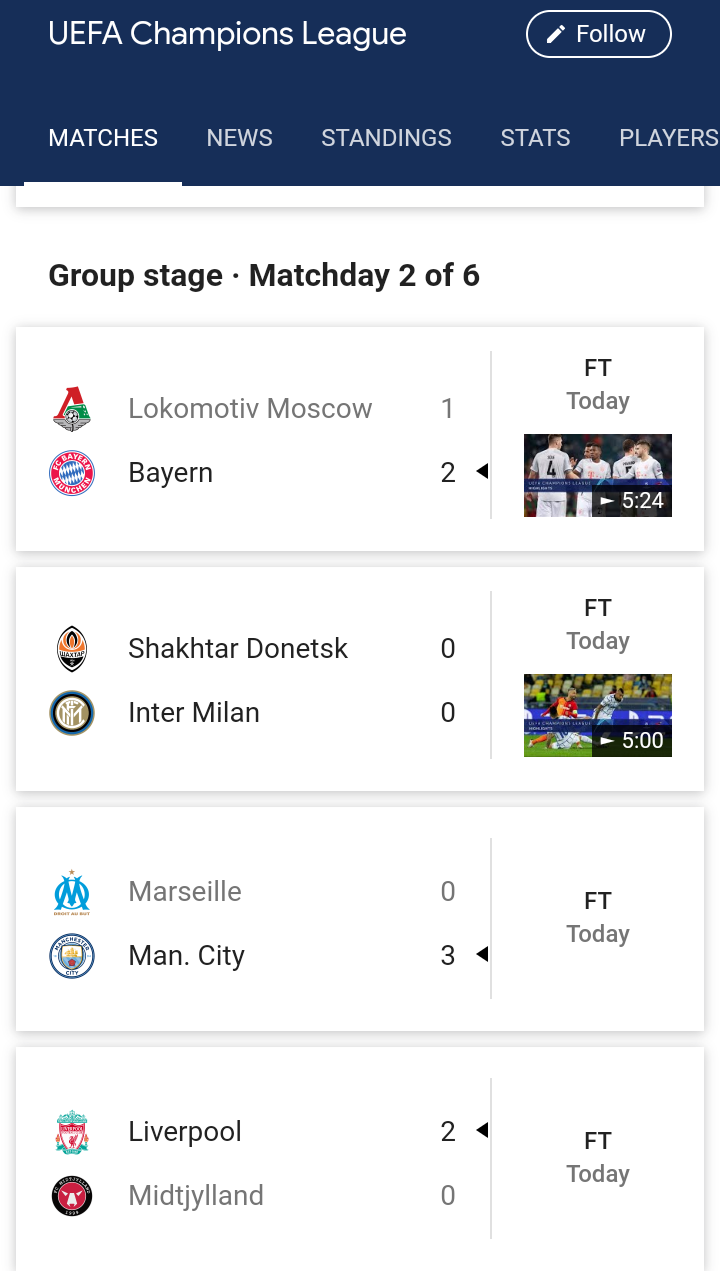This screenshot has height=1271, width=720.
Task: Go to the Stats tab
Action: 535,138
